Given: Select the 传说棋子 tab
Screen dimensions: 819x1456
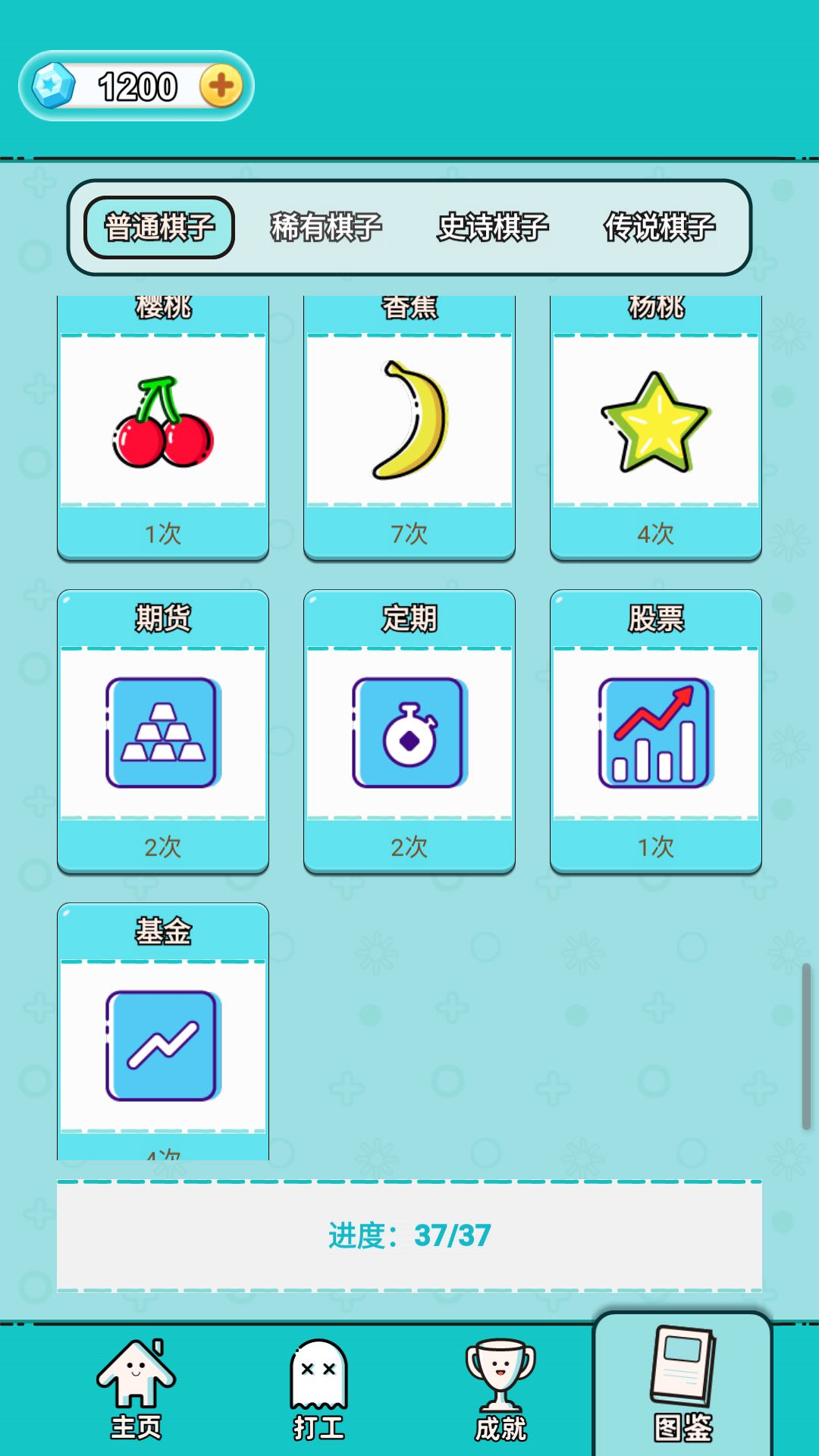Looking at the screenshot, I should 659,227.
